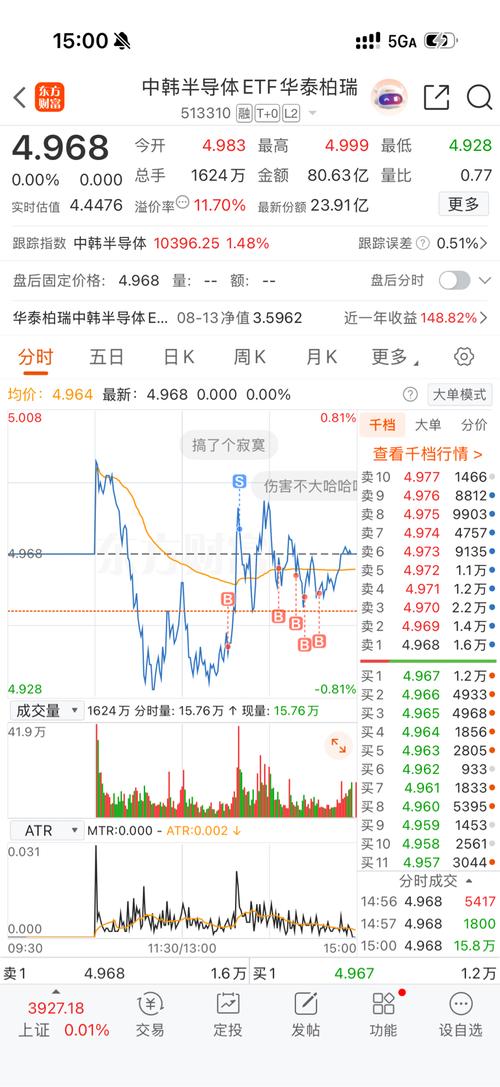Viewport: 500px width, 1087px height.
Task: Toggle the 盘后分时 switch
Action: (454, 281)
